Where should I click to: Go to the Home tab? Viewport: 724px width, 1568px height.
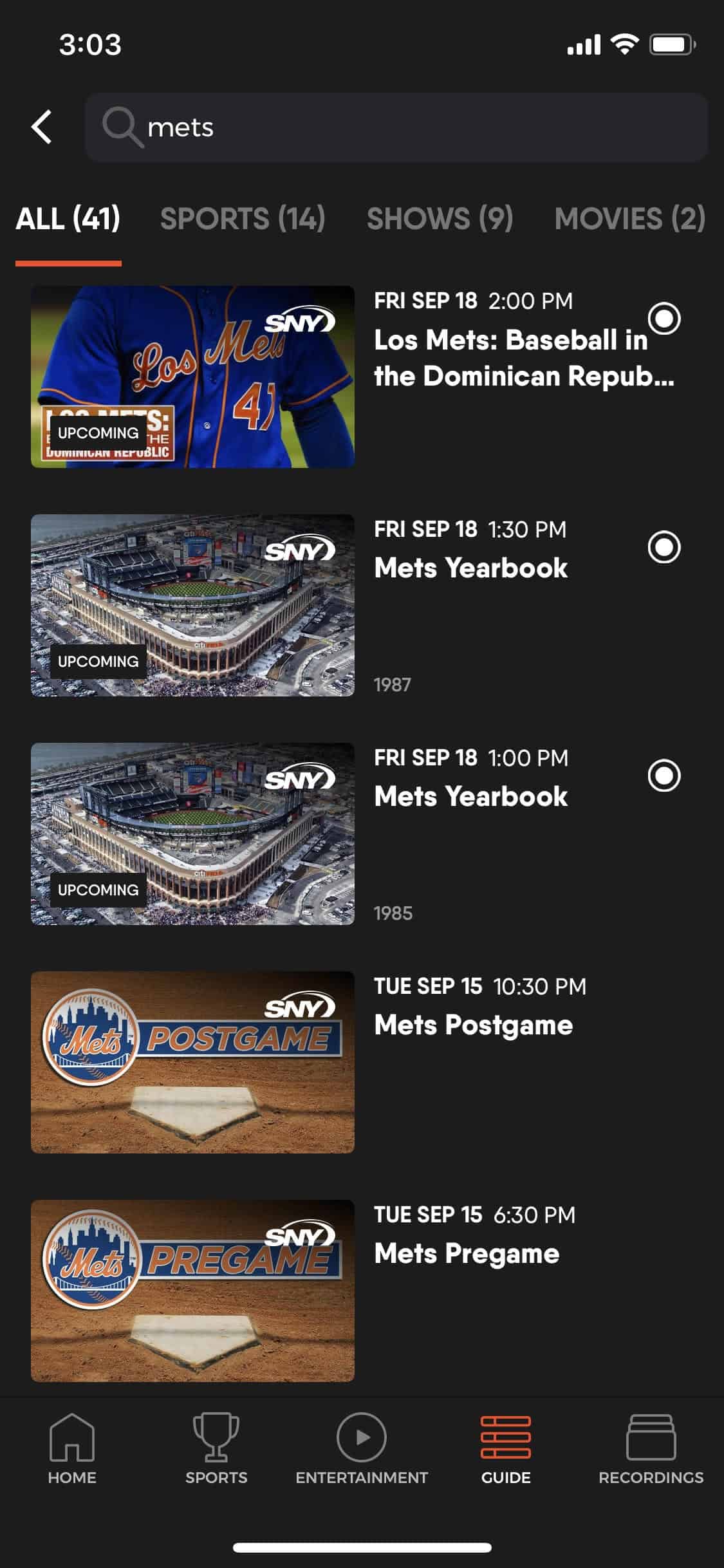pyautogui.click(x=72, y=1449)
